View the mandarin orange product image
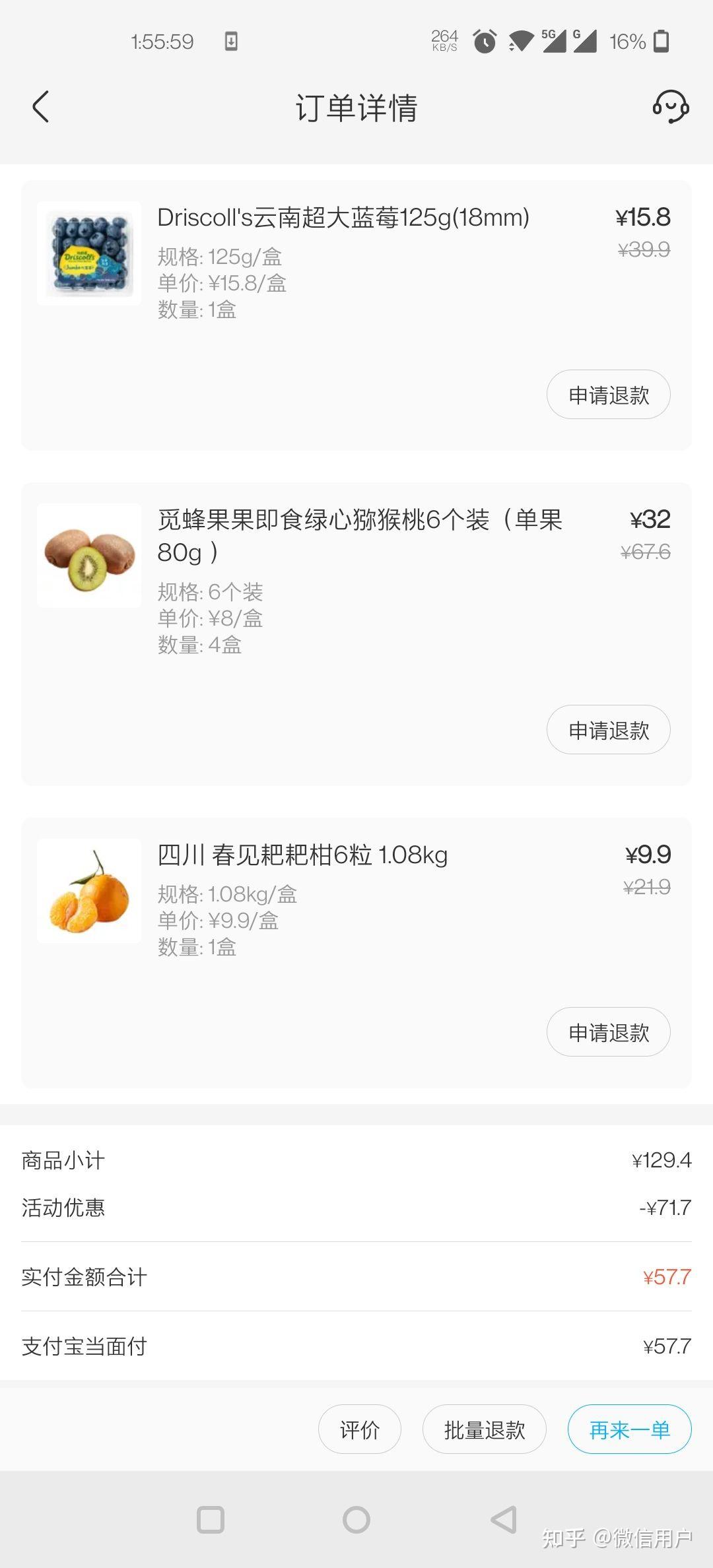 point(89,891)
